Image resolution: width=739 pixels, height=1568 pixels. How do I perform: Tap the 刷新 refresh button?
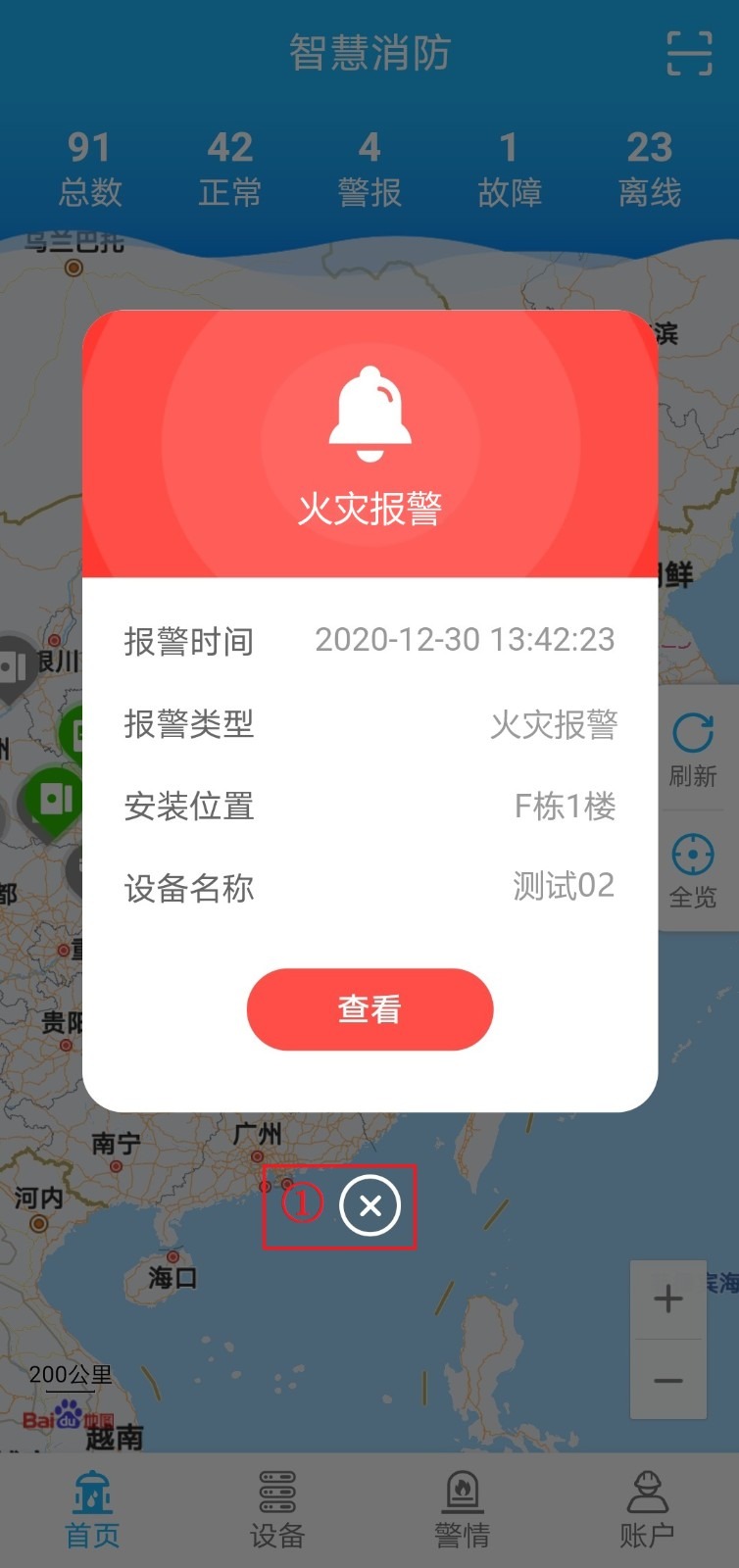tap(693, 750)
